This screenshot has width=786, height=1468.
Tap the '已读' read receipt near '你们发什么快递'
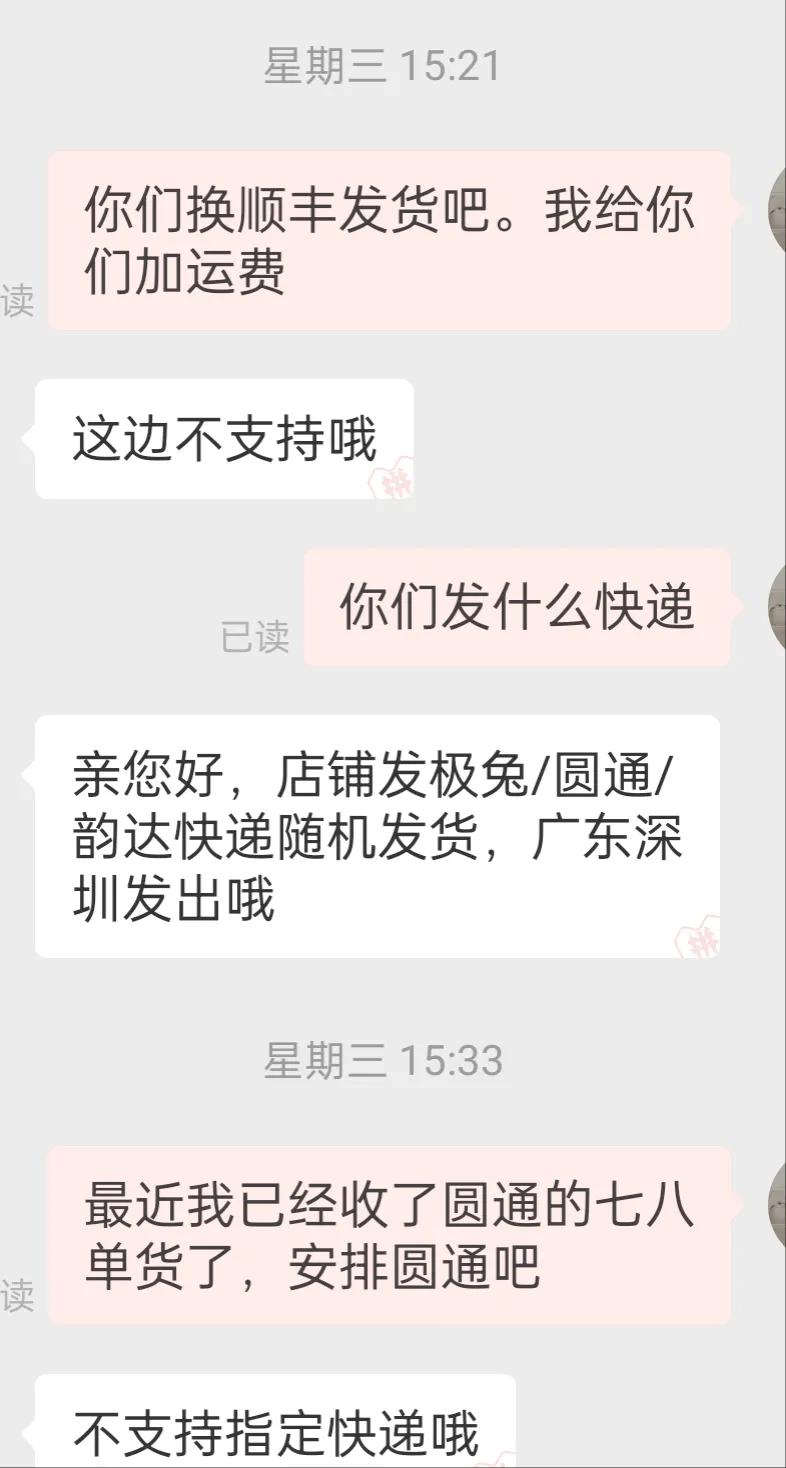click(256, 638)
